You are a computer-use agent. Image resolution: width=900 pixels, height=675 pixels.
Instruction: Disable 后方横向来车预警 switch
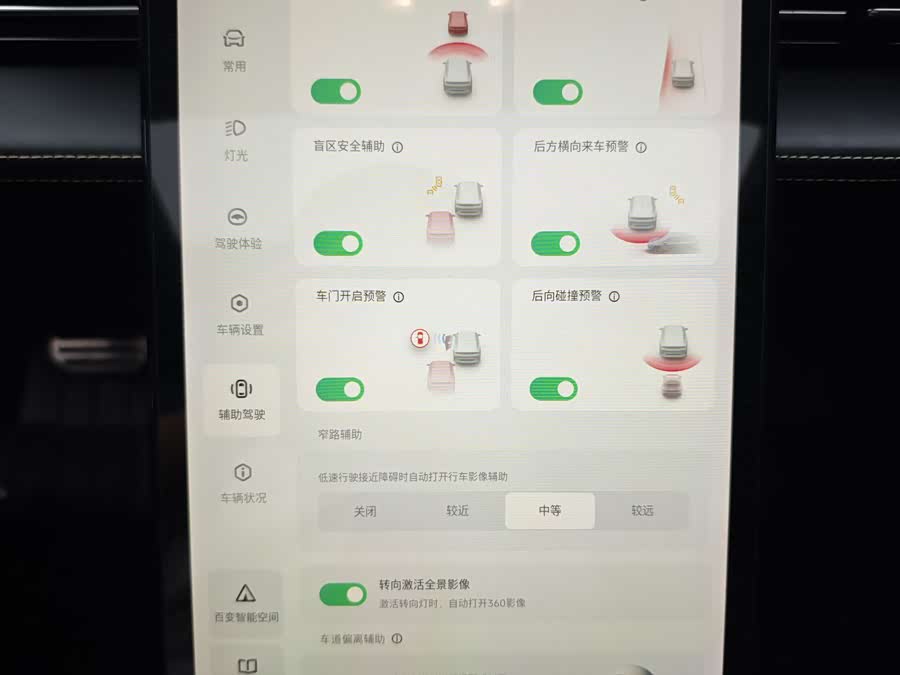556,243
